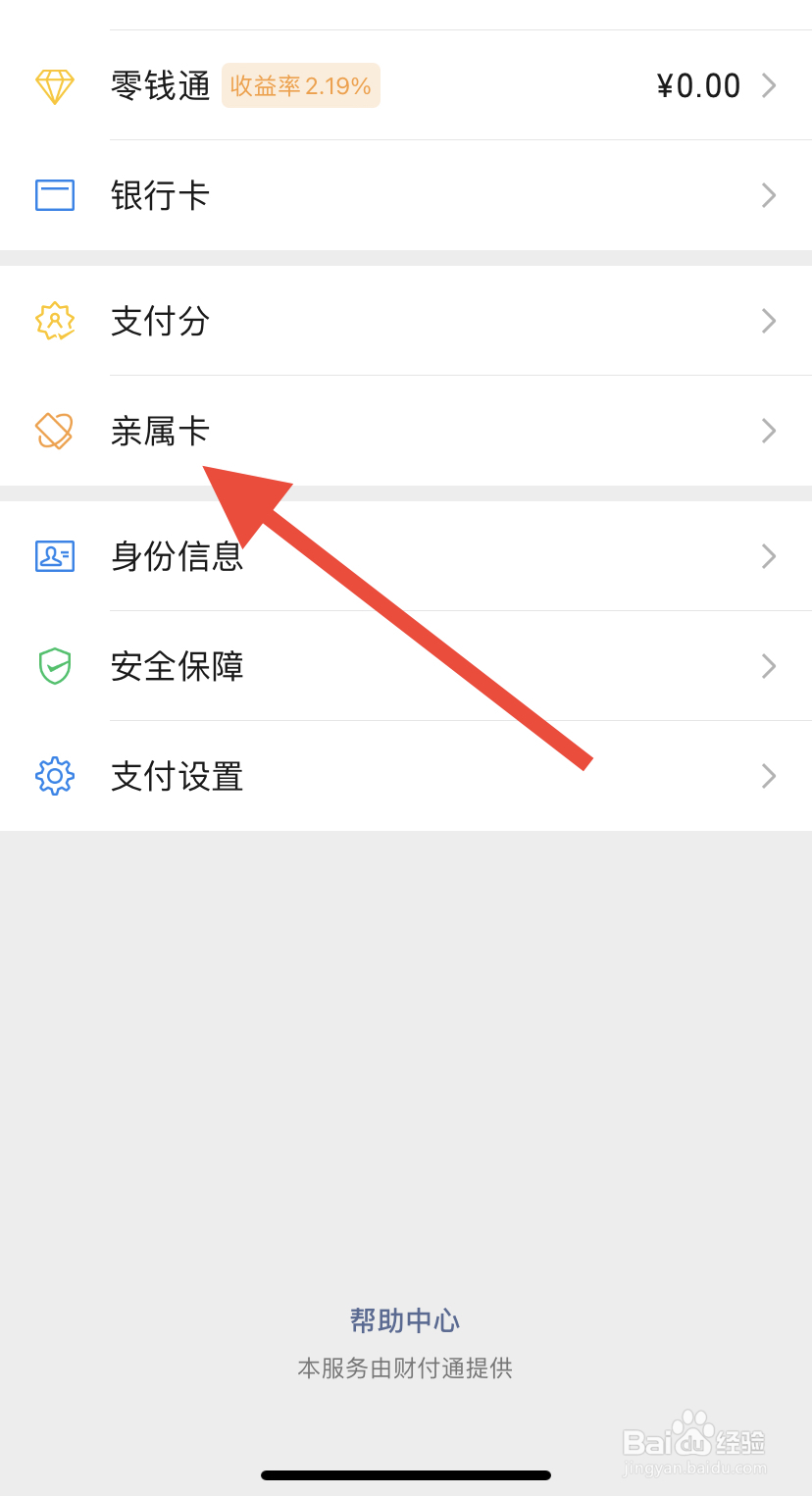Click the ¥0.00 balance amount
Screen dimensions: 812x1496
click(x=698, y=85)
